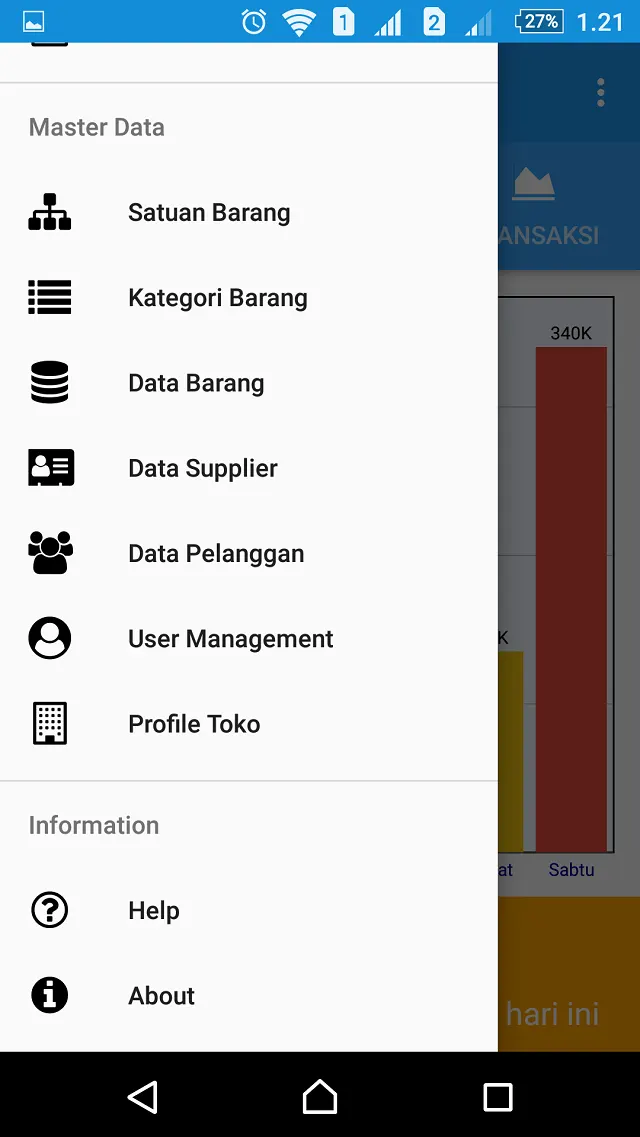View the About information
Viewport: 640px width, 1137px height.
click(x=249, y=996)
